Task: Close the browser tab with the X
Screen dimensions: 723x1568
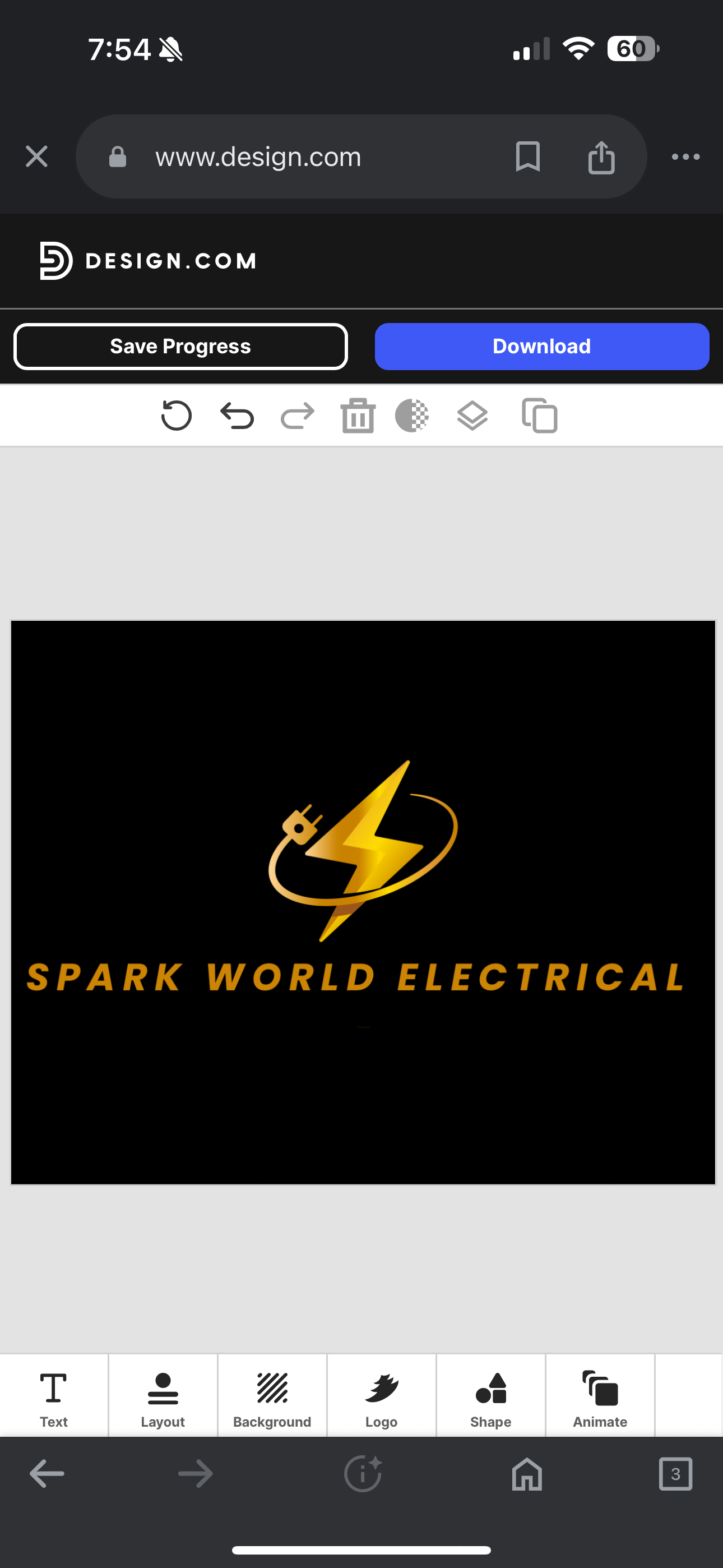Action: (x=36, y=156)
